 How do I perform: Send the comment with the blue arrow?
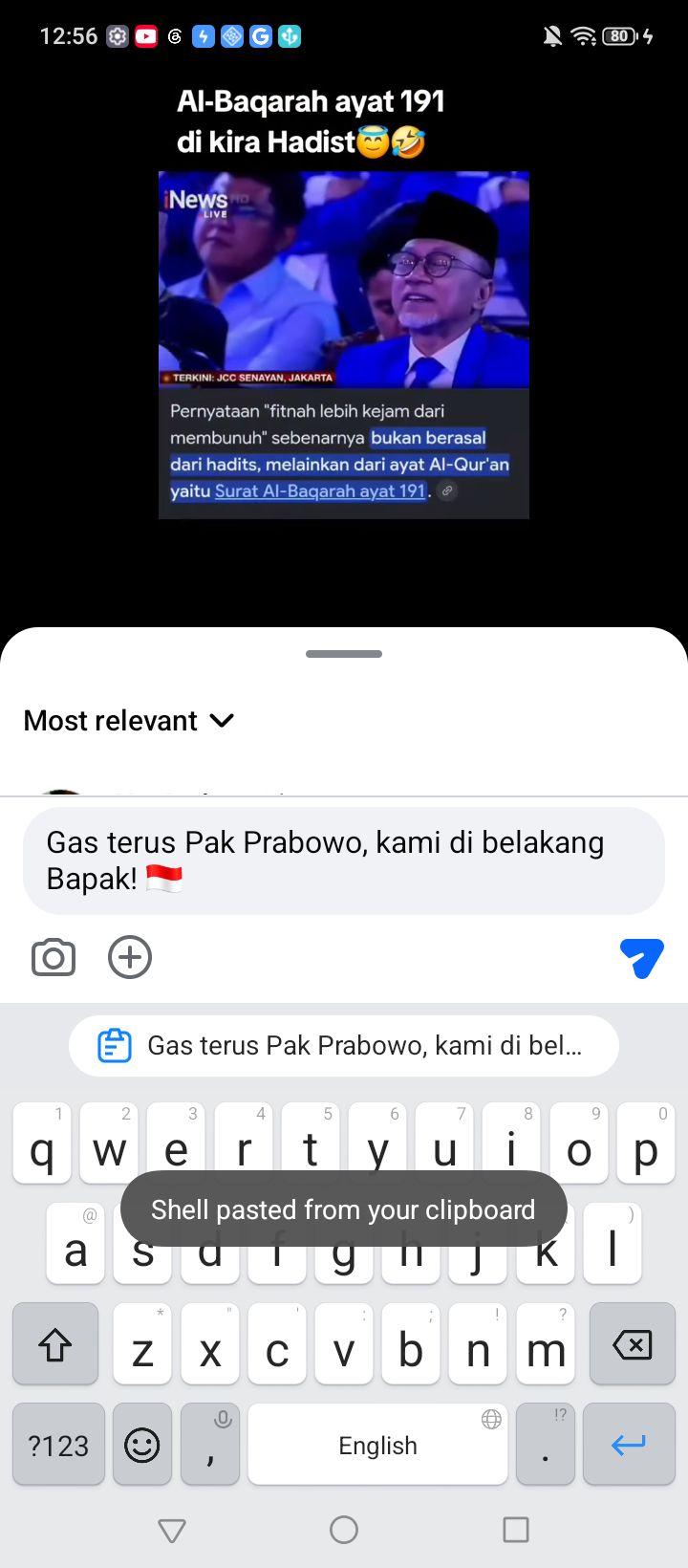641,957
